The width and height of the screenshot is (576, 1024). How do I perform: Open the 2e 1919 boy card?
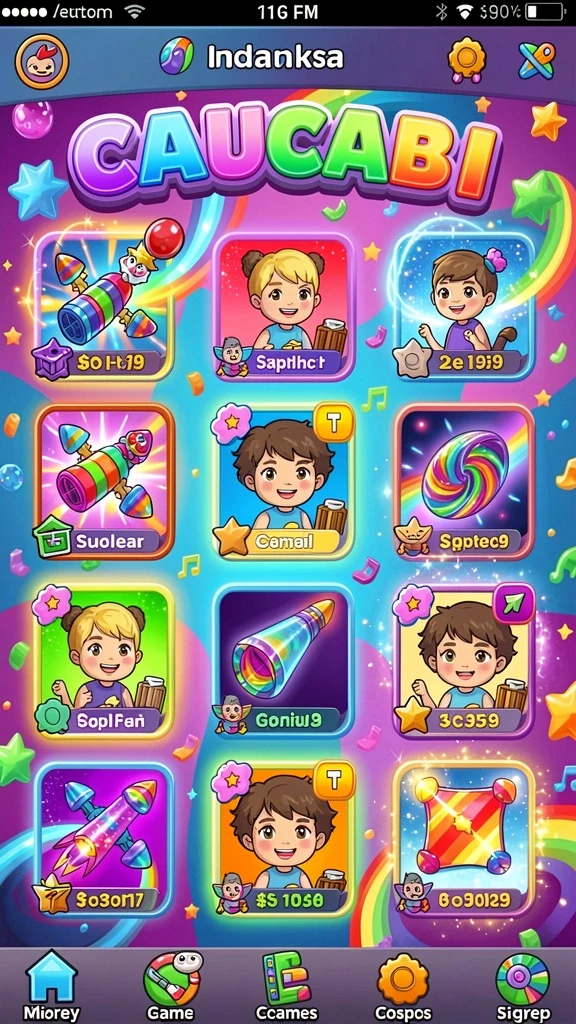[x=464, y=307]
